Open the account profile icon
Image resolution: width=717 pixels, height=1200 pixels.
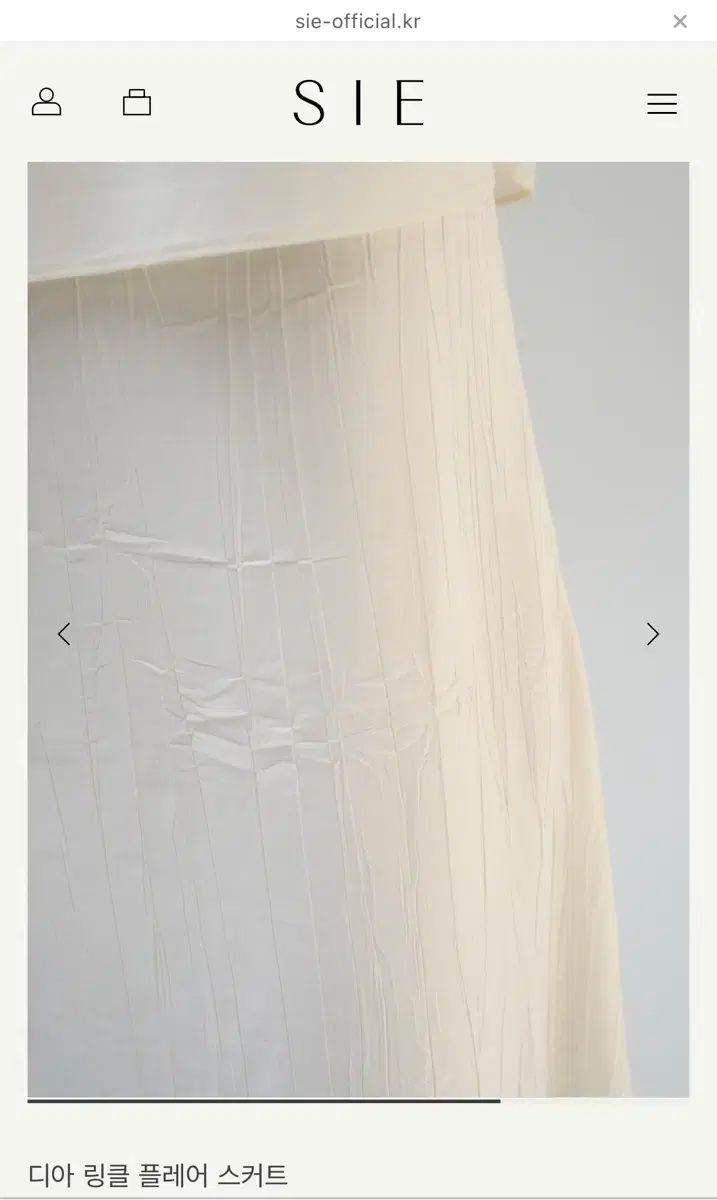pos(47,102)
